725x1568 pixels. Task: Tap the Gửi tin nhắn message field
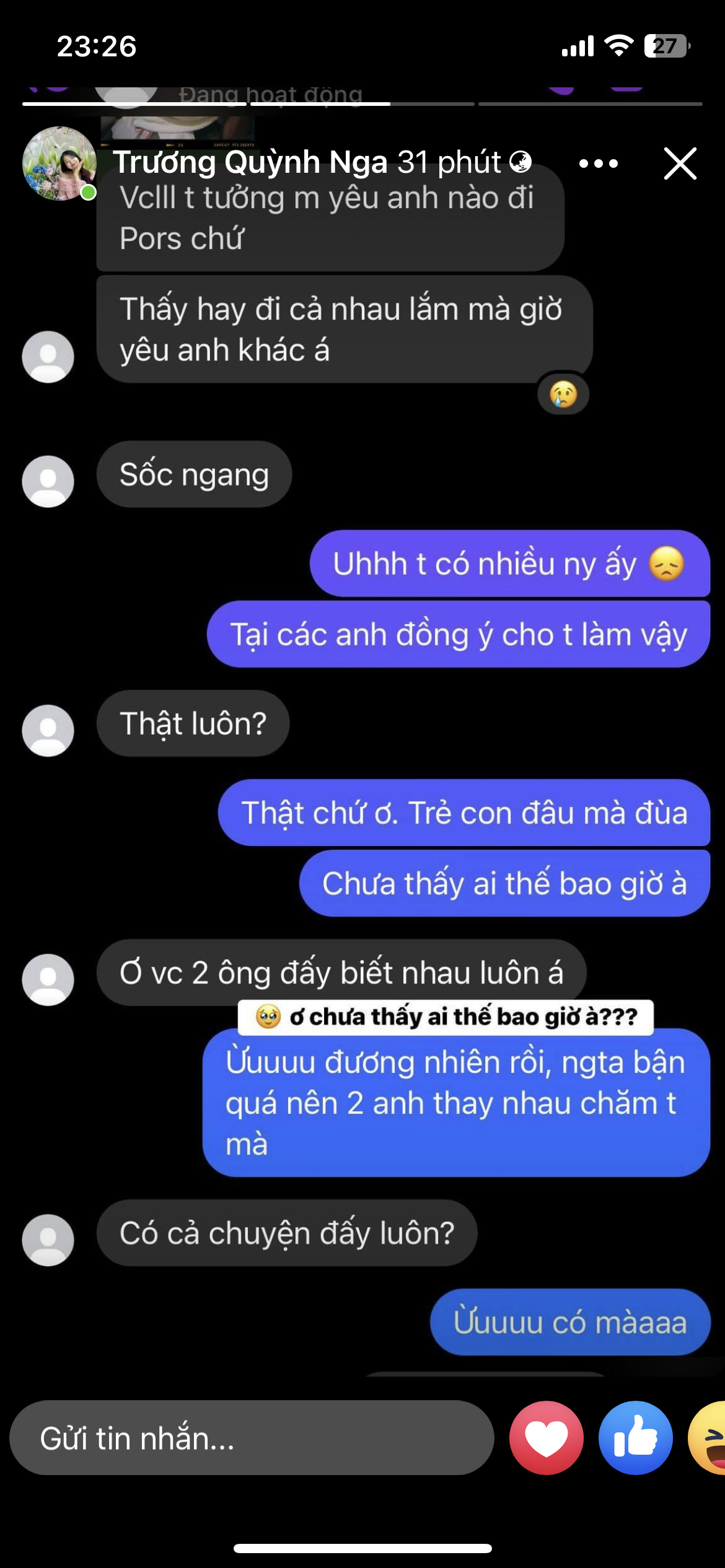pyautogui.click(x=251, y=1438)
